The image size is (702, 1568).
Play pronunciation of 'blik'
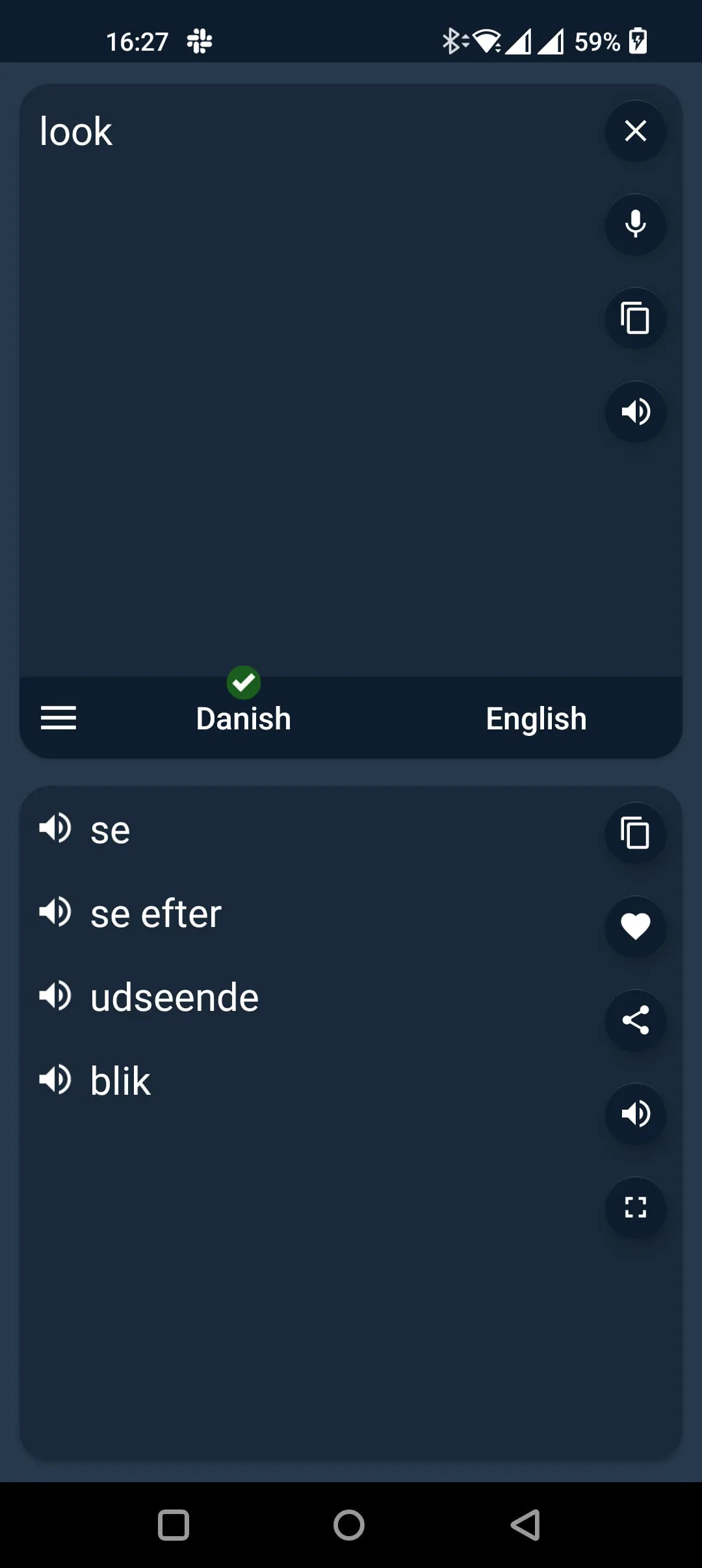pos(55,1079)
